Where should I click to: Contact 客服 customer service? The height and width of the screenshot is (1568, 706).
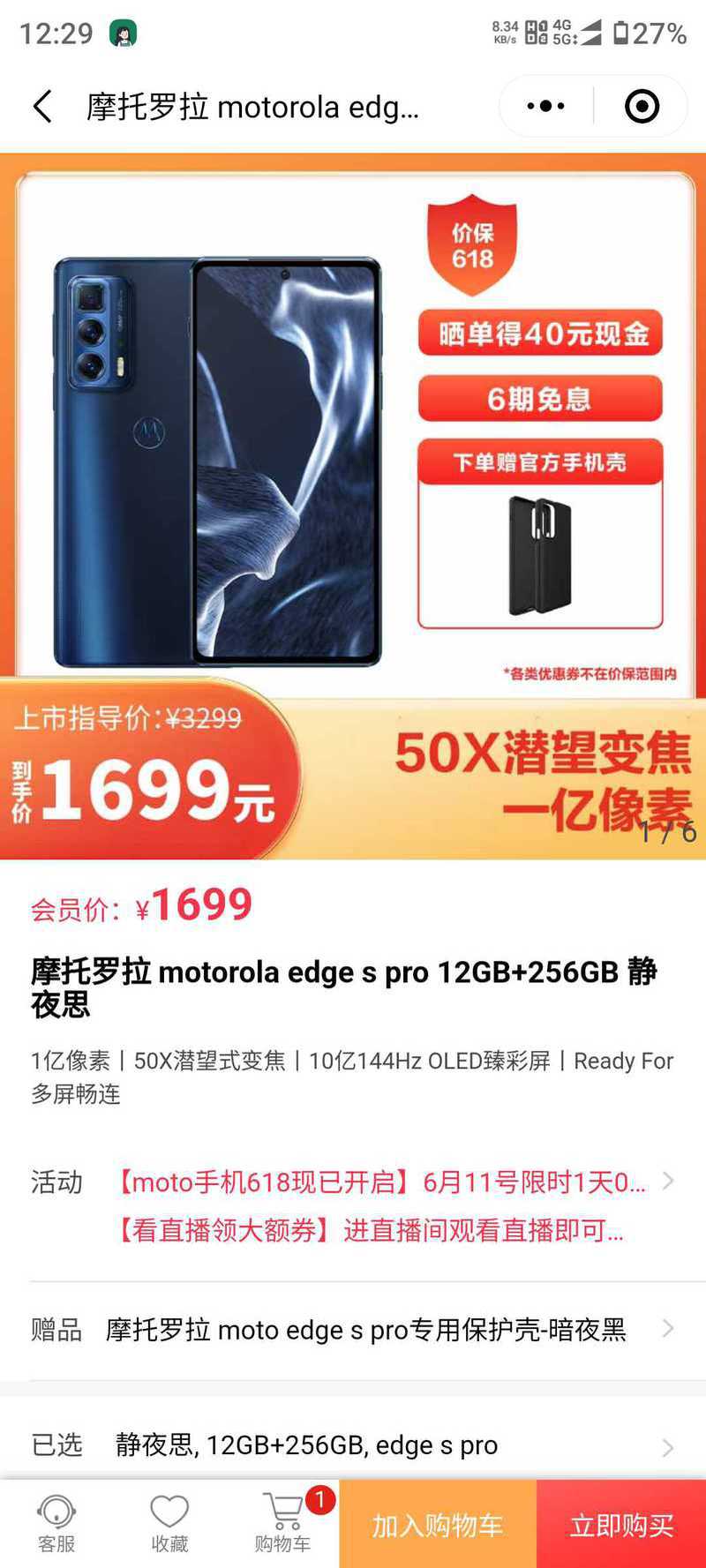click(x=56, y=1524)
